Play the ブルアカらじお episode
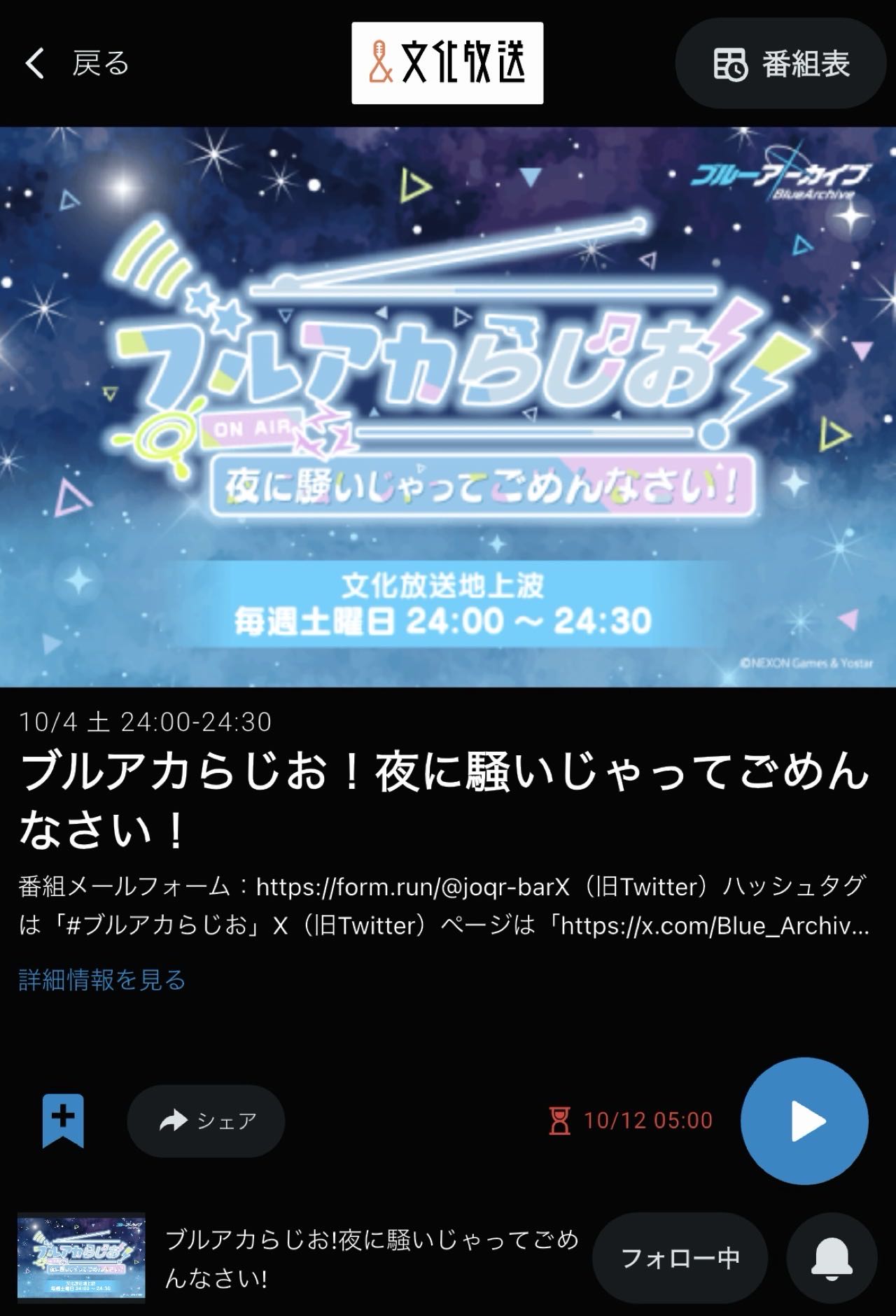This screenshot has width=896, height=1316. click(804, 1121)
